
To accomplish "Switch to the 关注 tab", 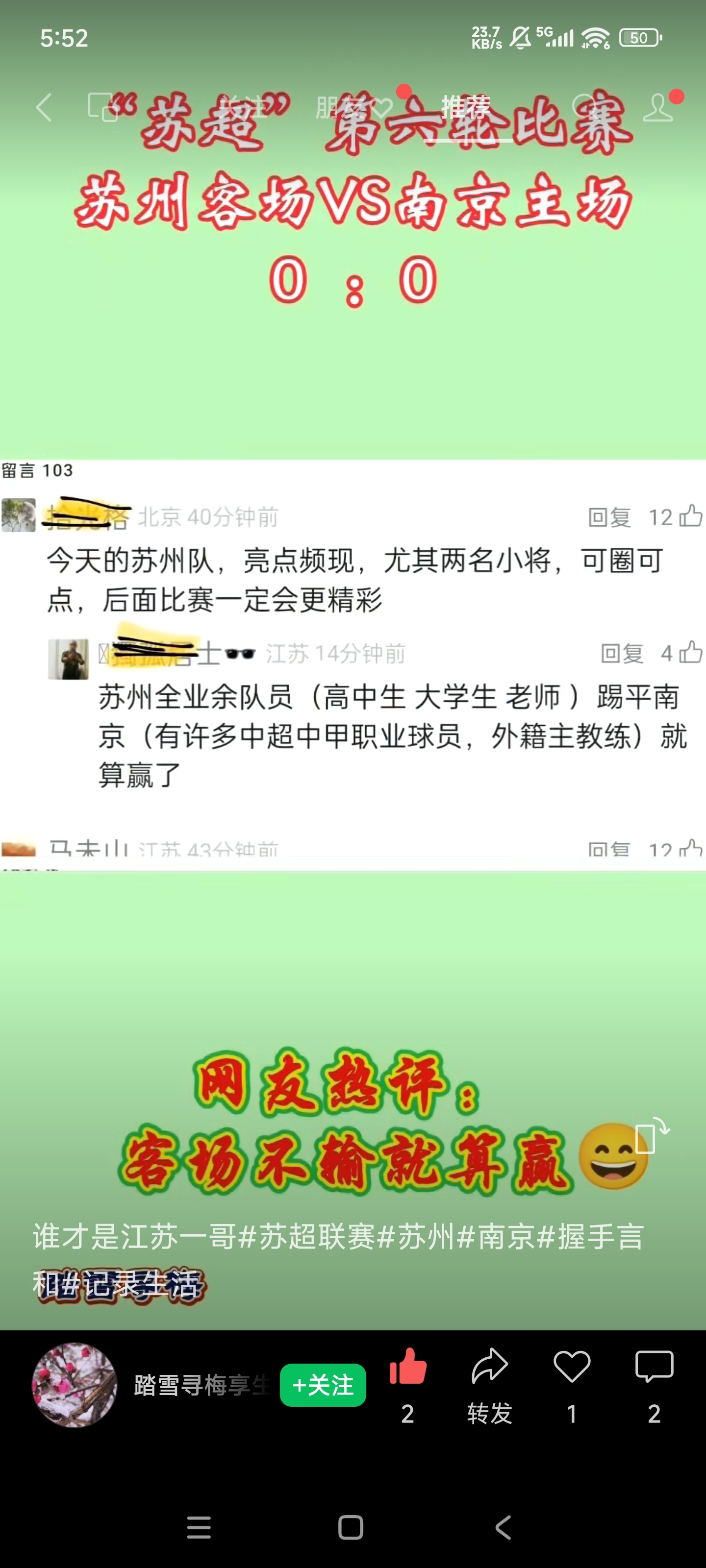I will tap(243, 108).
